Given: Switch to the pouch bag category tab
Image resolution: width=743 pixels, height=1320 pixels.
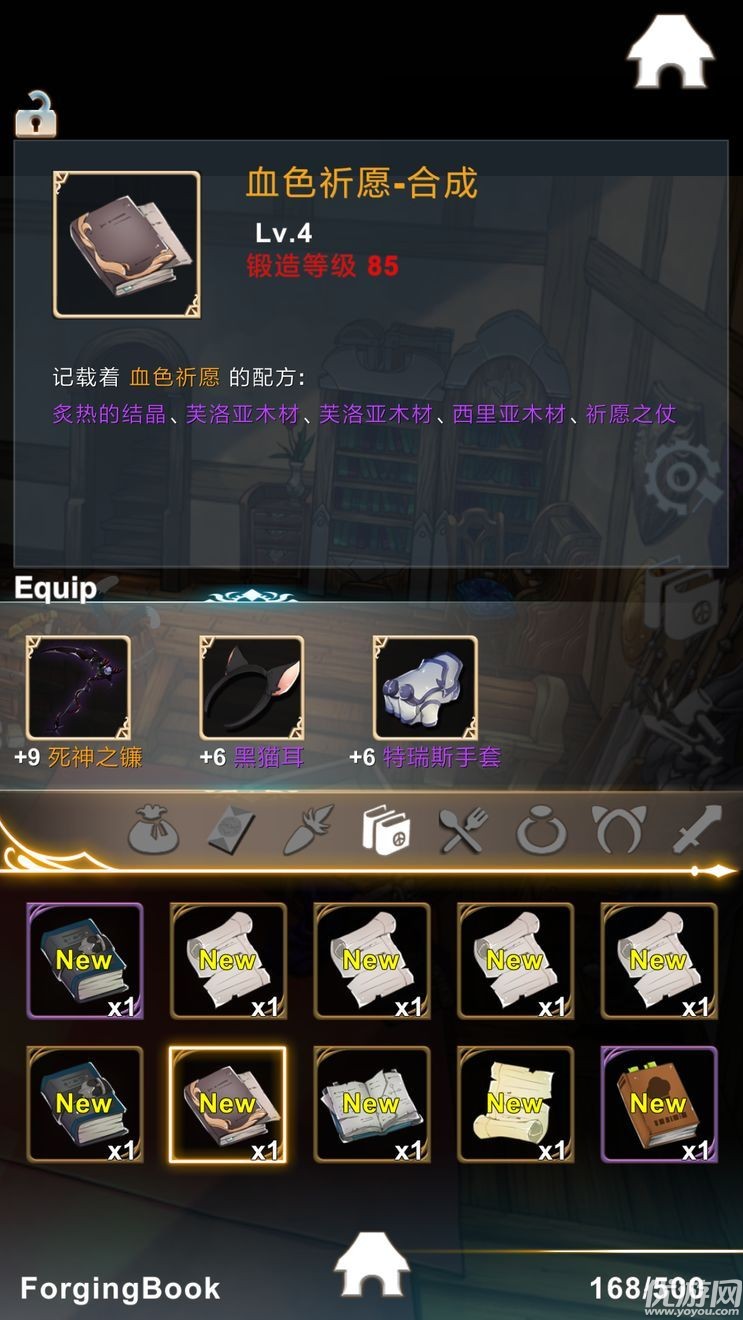Looking at the screenshot, I should [x=153, y=830].
